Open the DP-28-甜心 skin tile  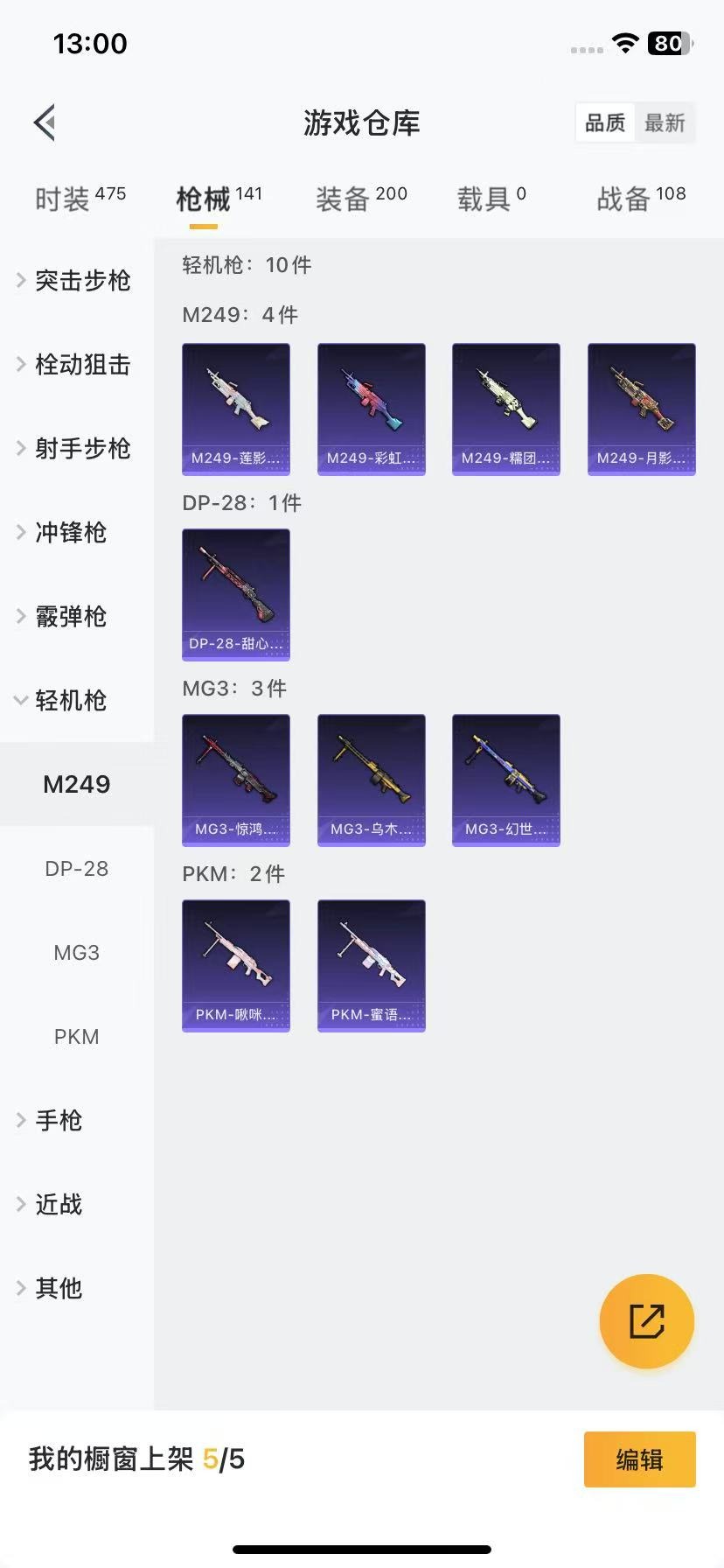coord(236,594)
